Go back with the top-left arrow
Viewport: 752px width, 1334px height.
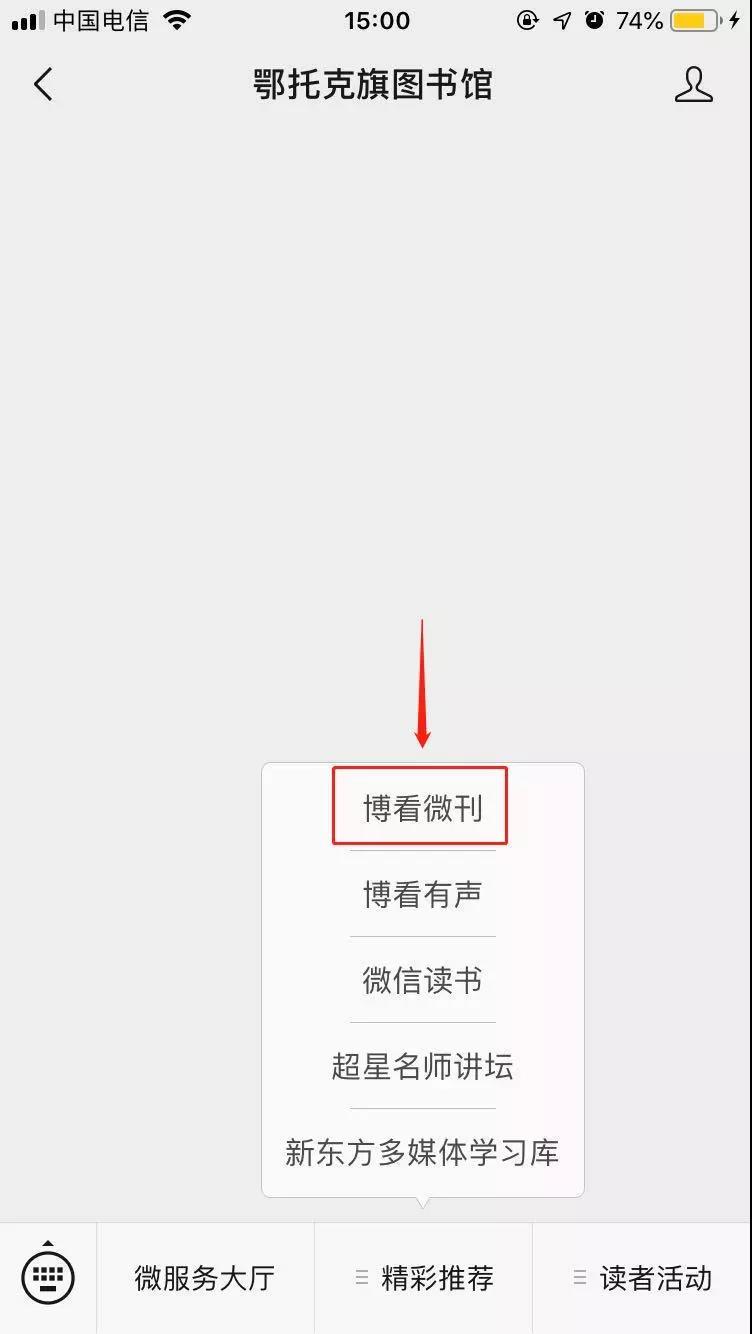click(42, 85)
